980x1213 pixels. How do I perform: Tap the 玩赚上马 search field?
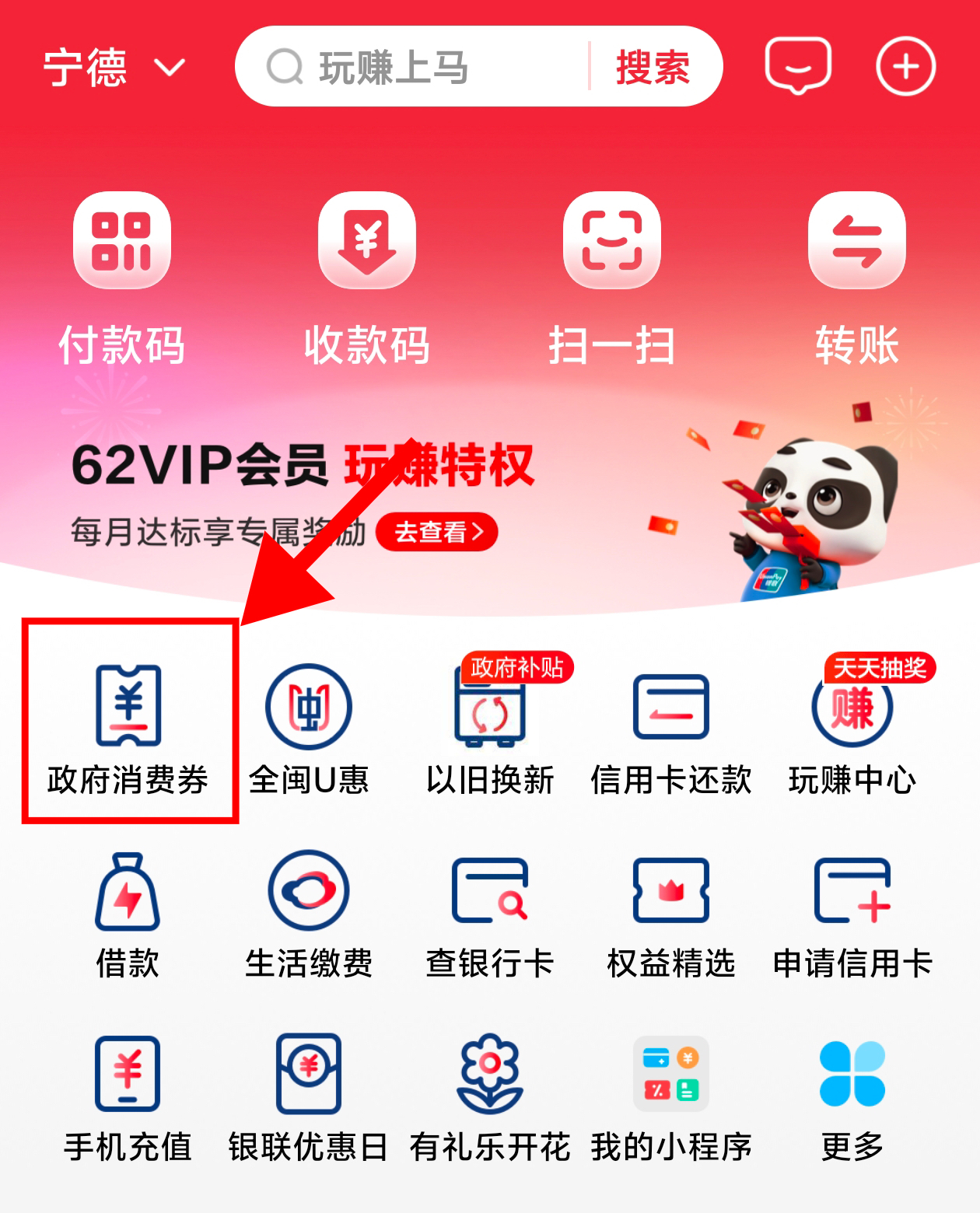[x=420, y=68]
